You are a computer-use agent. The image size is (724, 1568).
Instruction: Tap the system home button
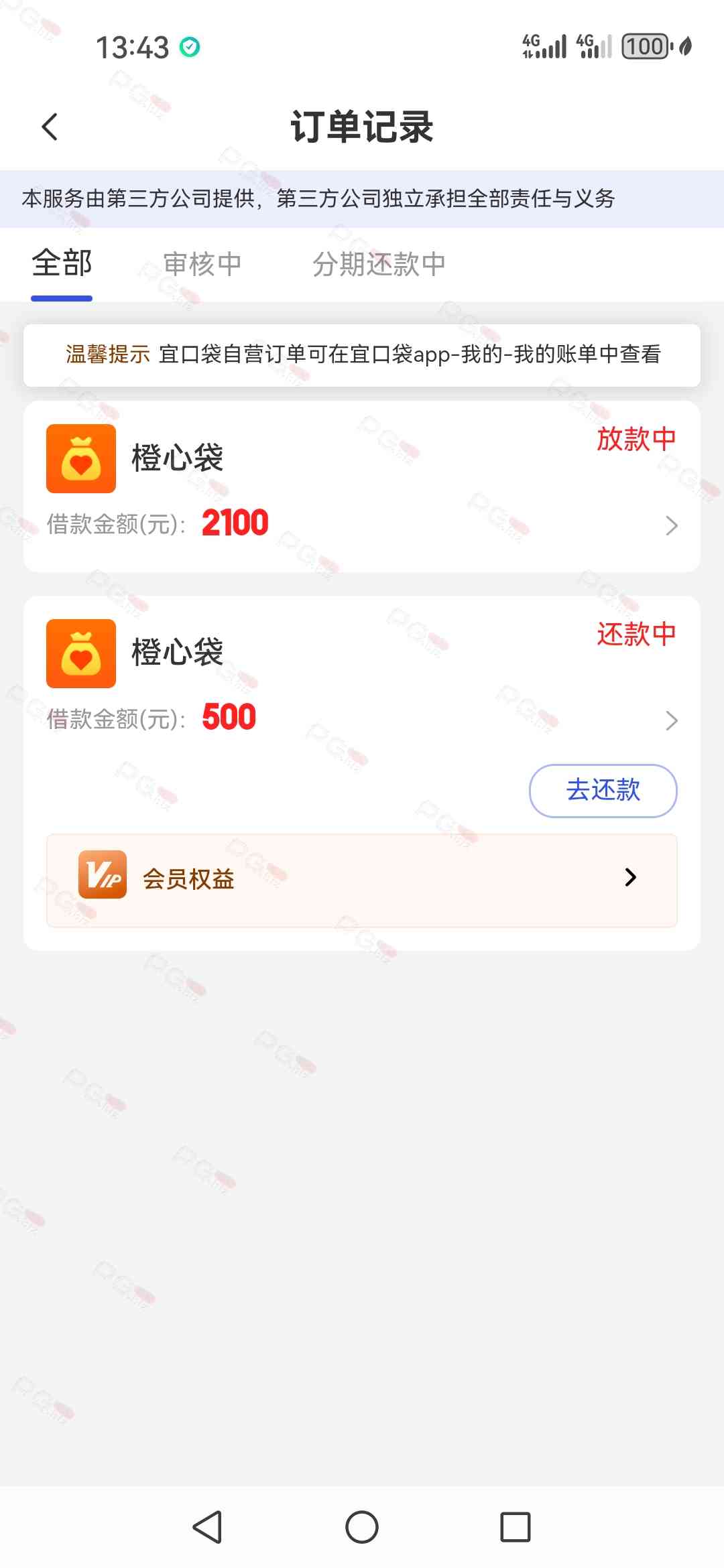362,1527
